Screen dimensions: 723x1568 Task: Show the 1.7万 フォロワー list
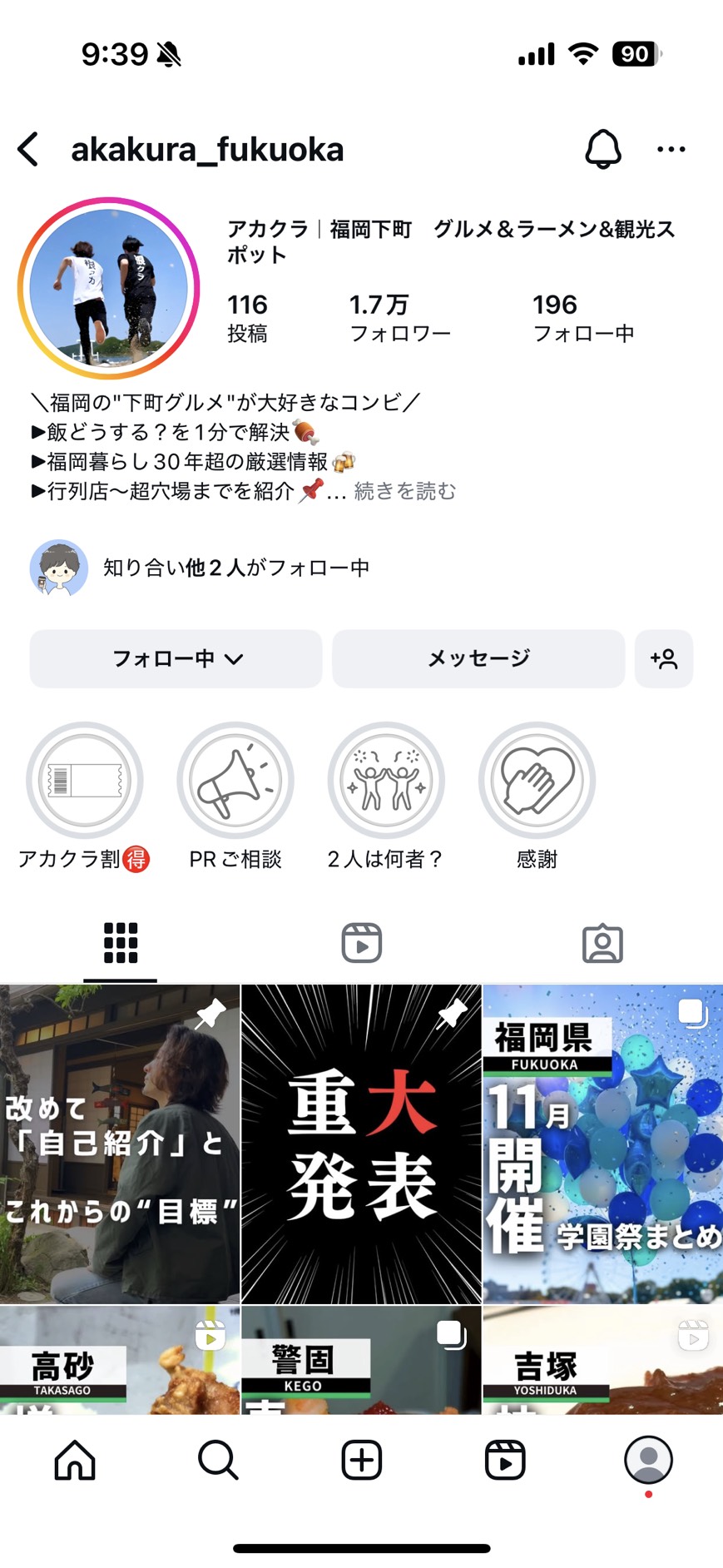[399, 318]
